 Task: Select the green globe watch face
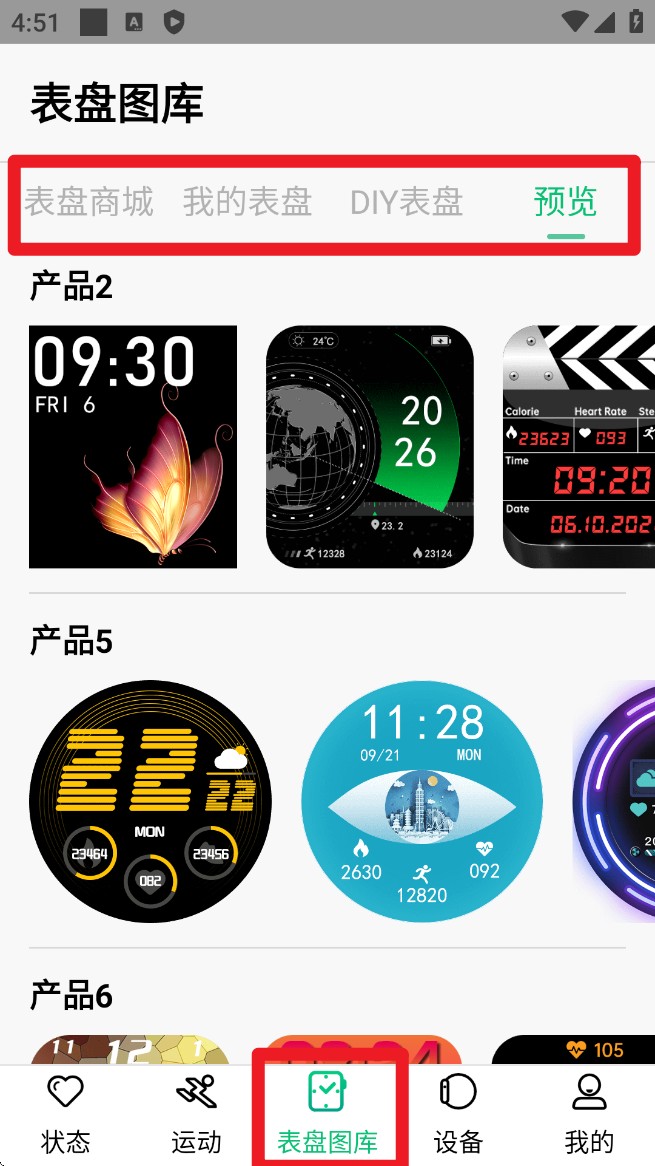click(x=370, y=447)
